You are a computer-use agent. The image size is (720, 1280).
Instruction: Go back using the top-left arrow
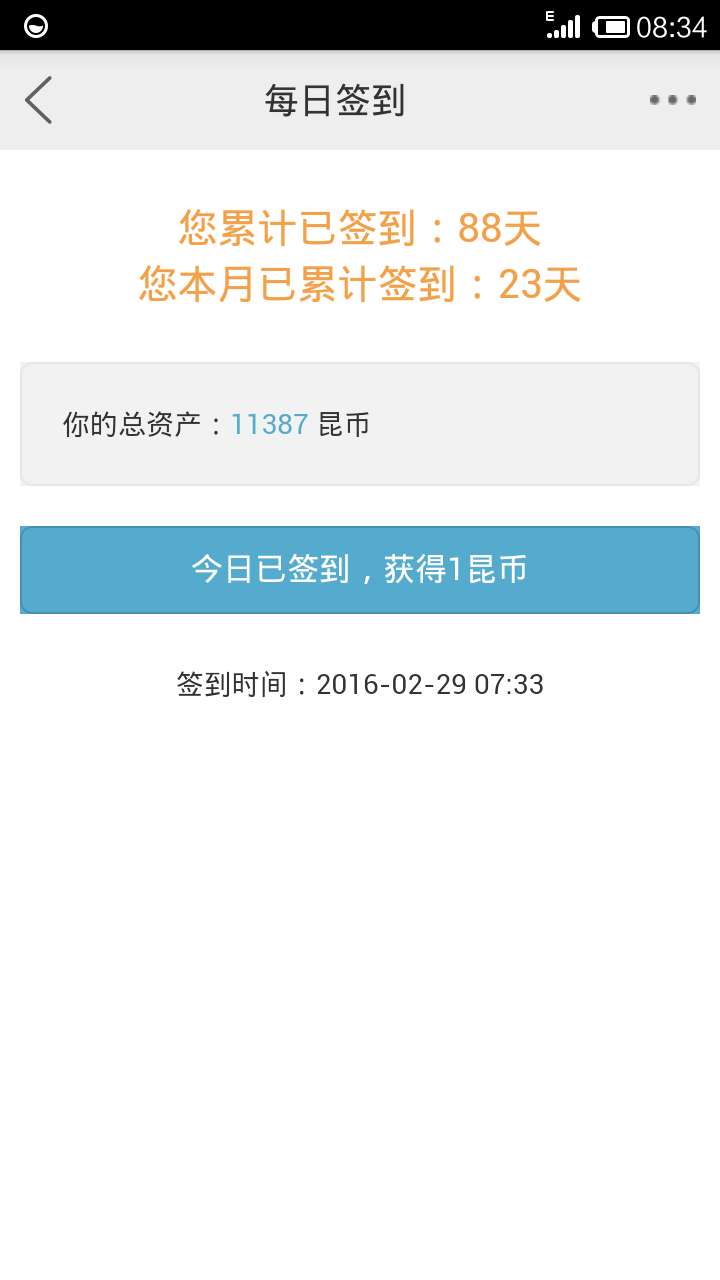pos(38,100)
